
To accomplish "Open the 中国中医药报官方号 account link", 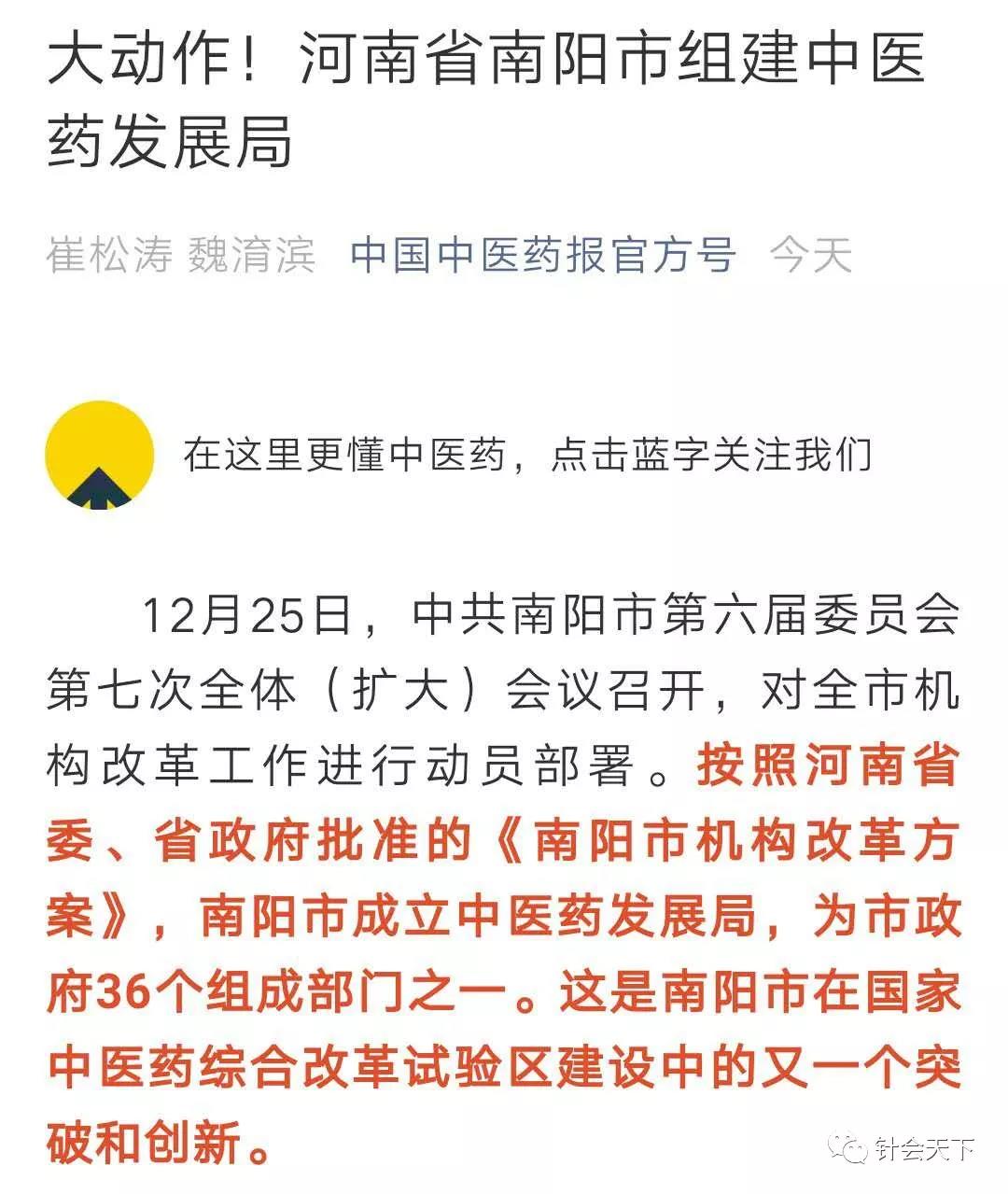I will 543,254.
